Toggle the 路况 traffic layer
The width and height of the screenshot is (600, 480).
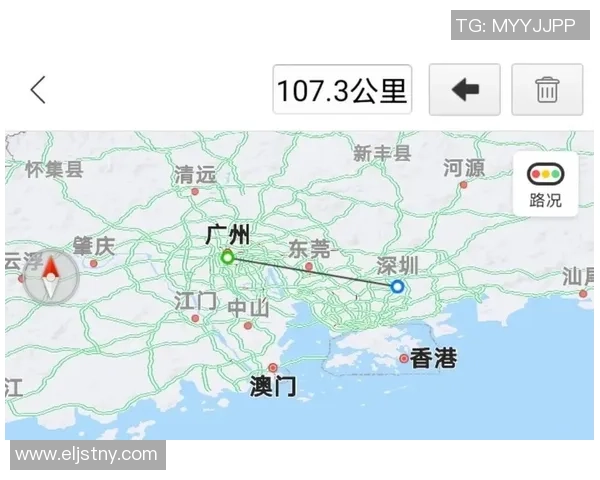(x=545, y=184)
